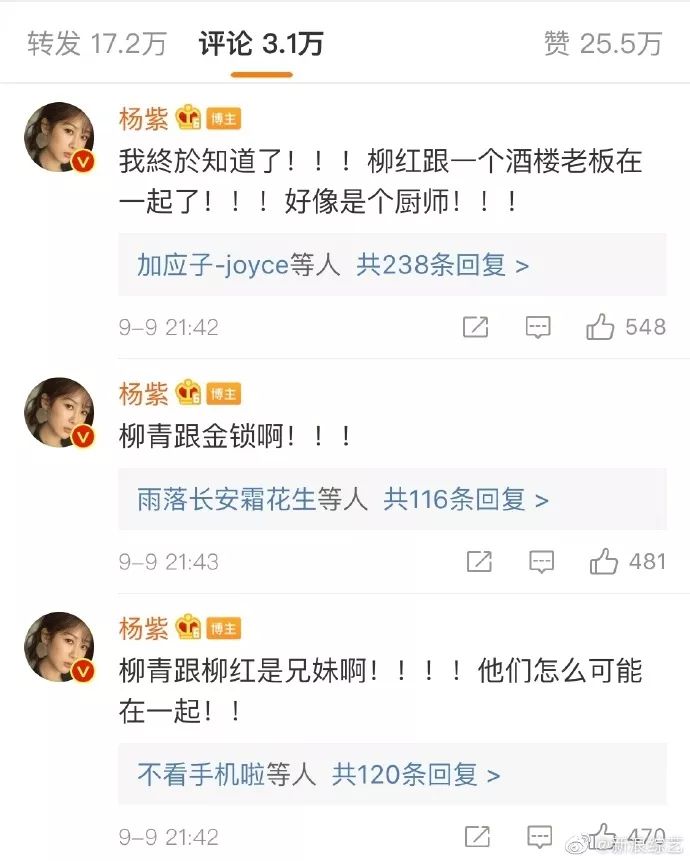Switch to the 转发 17.2万 tab
This screenshot has height=861, width=690.
(x=97, y=43)
